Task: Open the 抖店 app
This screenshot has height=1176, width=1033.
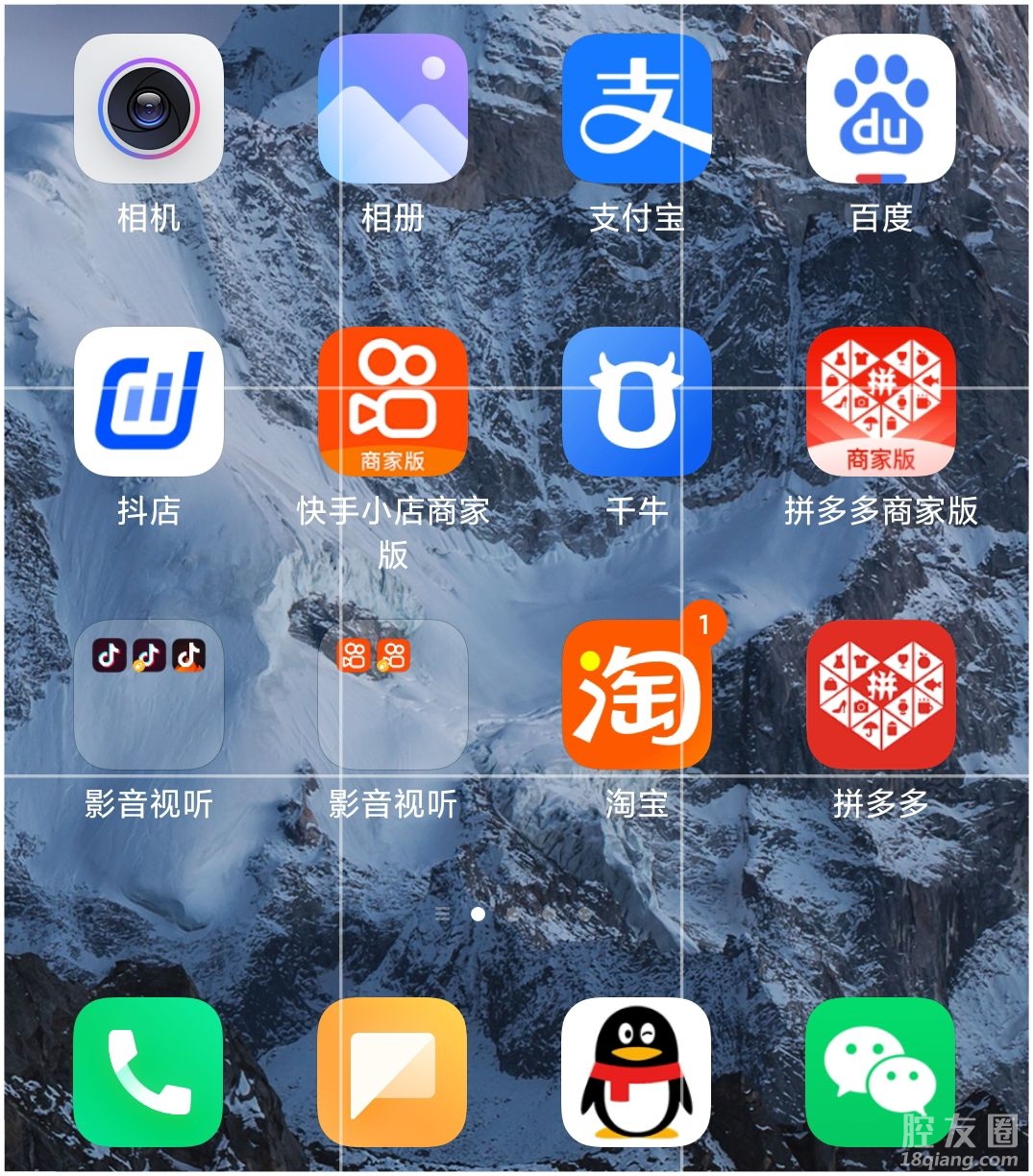Action: (149, 402)
